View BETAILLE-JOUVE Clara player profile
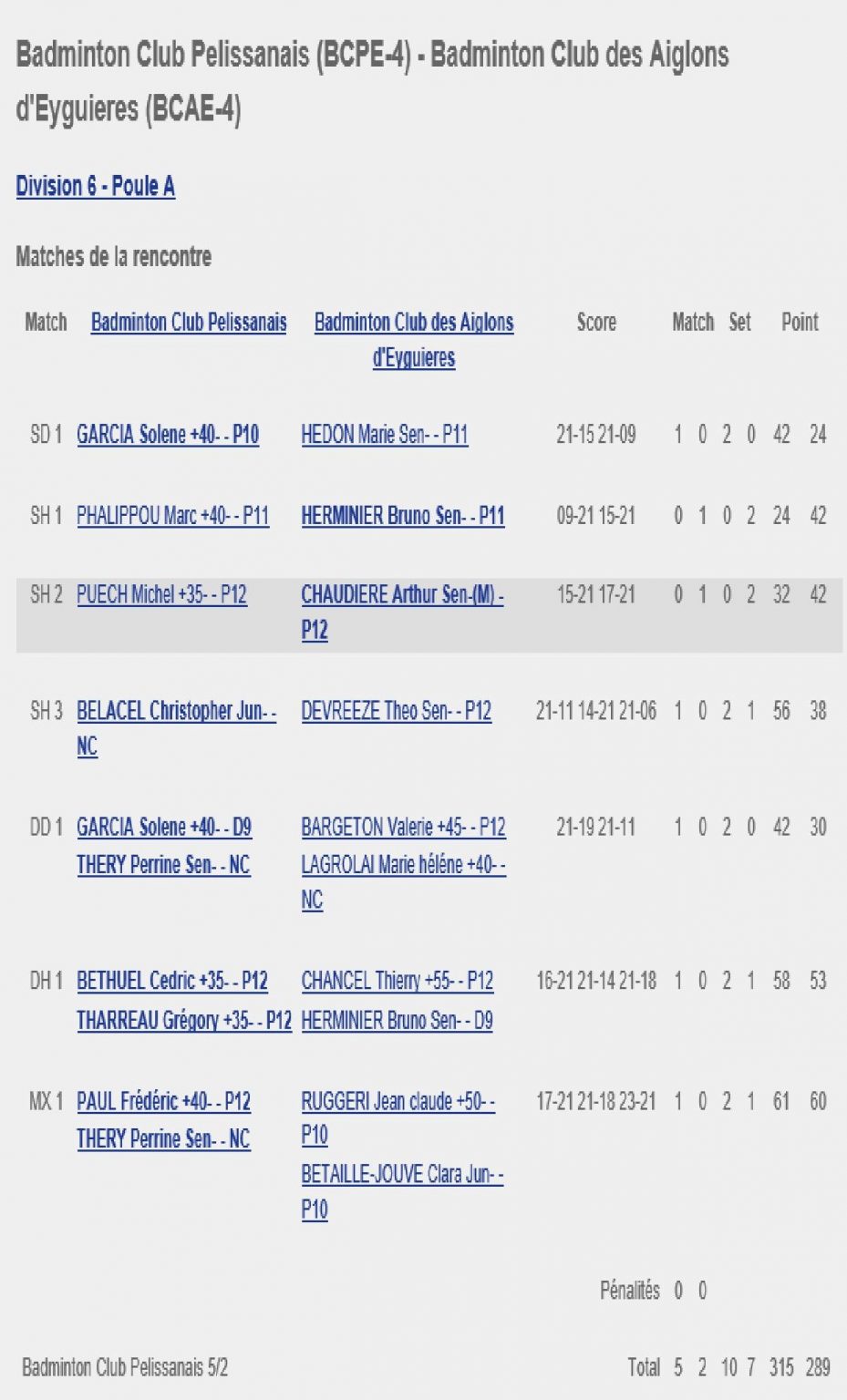Screen dimensions: 847x1400 click(x=403, y=1191)
